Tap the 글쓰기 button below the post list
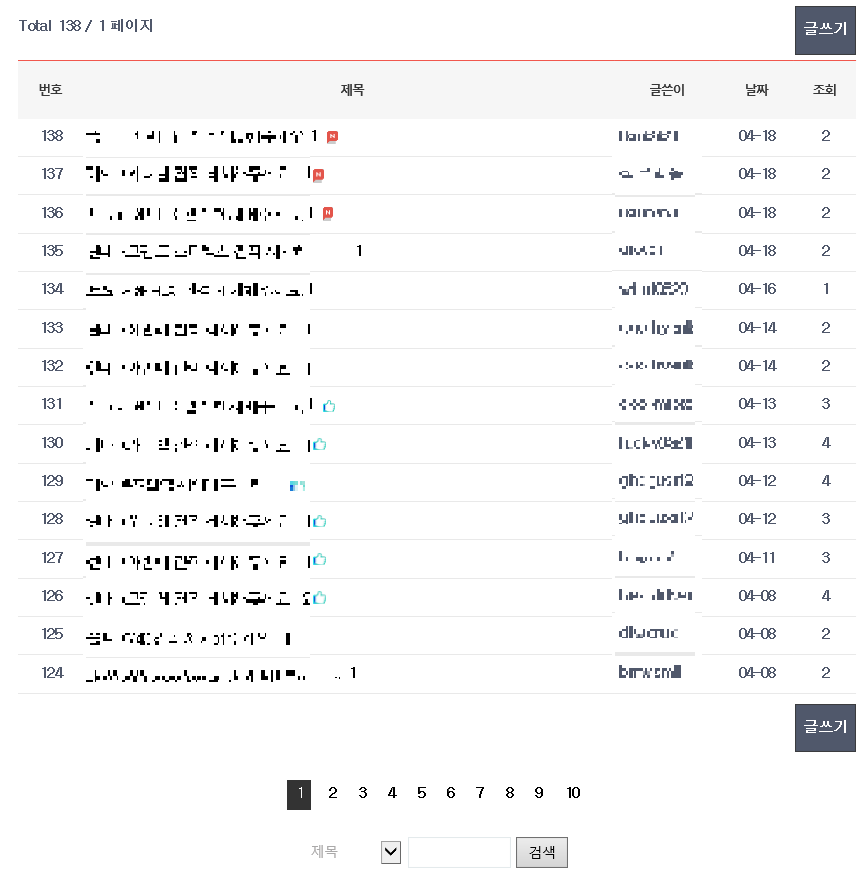 [x=825, y=727]
